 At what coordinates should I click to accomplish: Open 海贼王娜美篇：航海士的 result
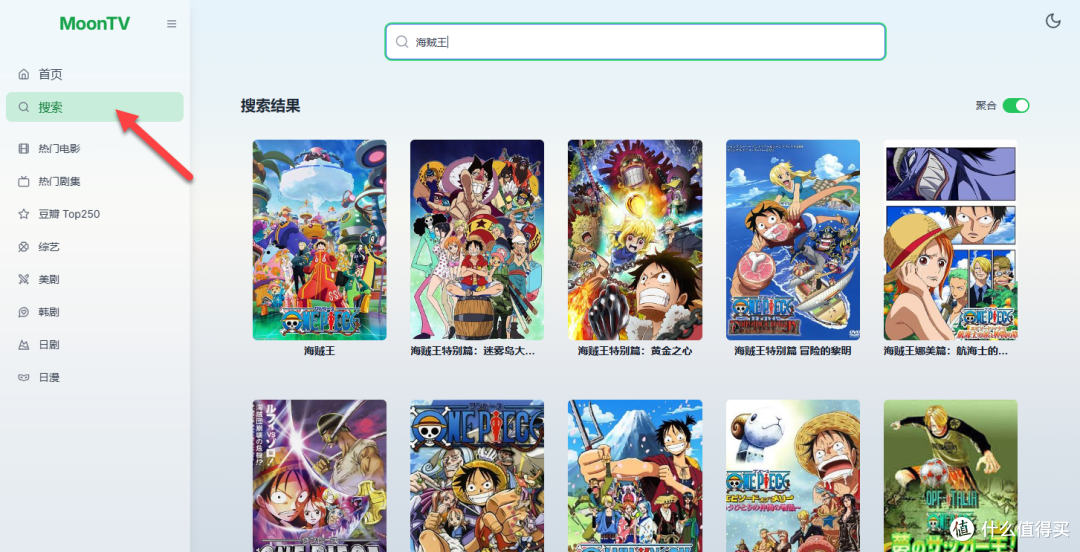950,240
